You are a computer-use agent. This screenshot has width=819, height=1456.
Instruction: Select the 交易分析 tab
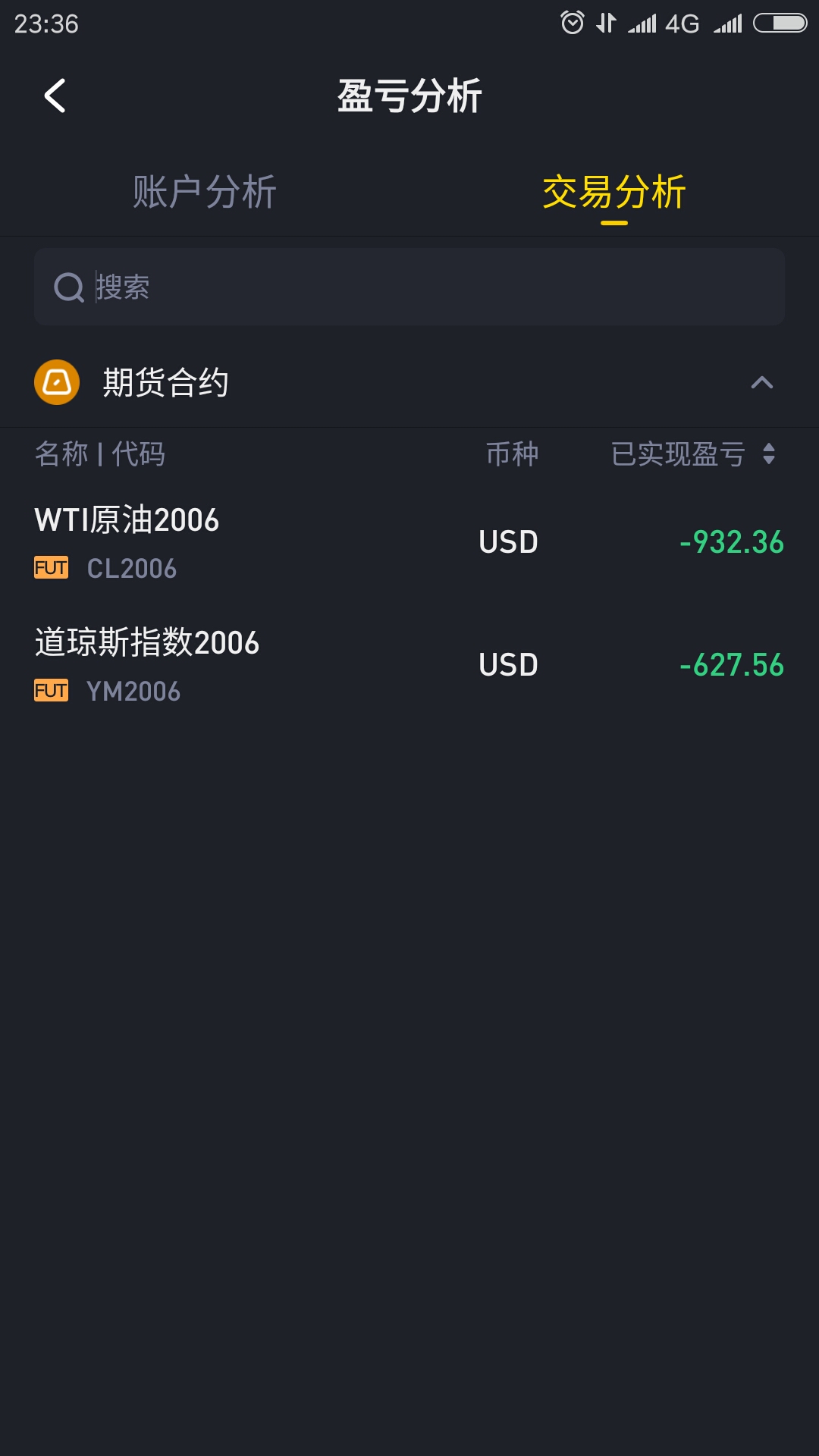614,192
